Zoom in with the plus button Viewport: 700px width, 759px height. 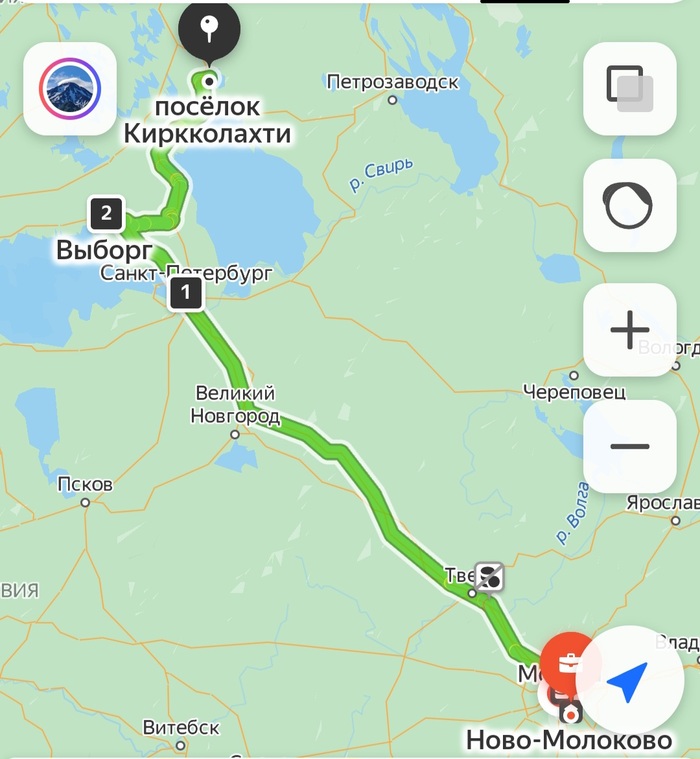[629, 329]
